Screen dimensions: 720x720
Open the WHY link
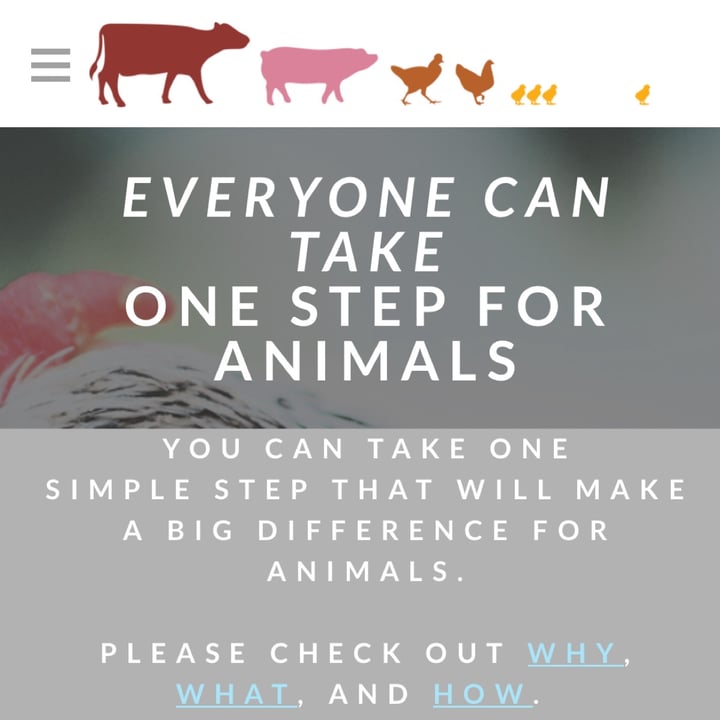(x=573, y=654)
